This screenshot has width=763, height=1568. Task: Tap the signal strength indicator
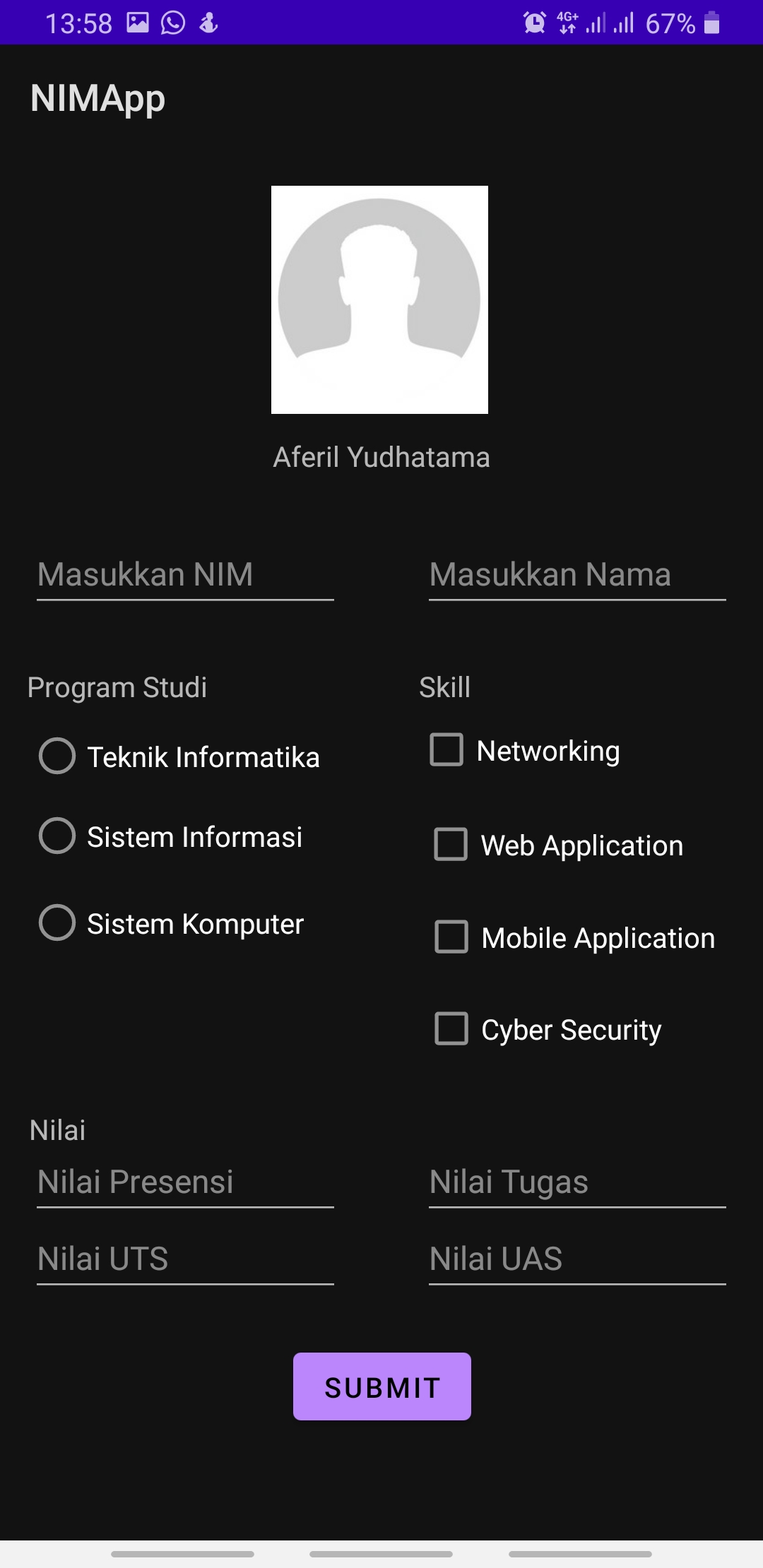tap(597, 23)
